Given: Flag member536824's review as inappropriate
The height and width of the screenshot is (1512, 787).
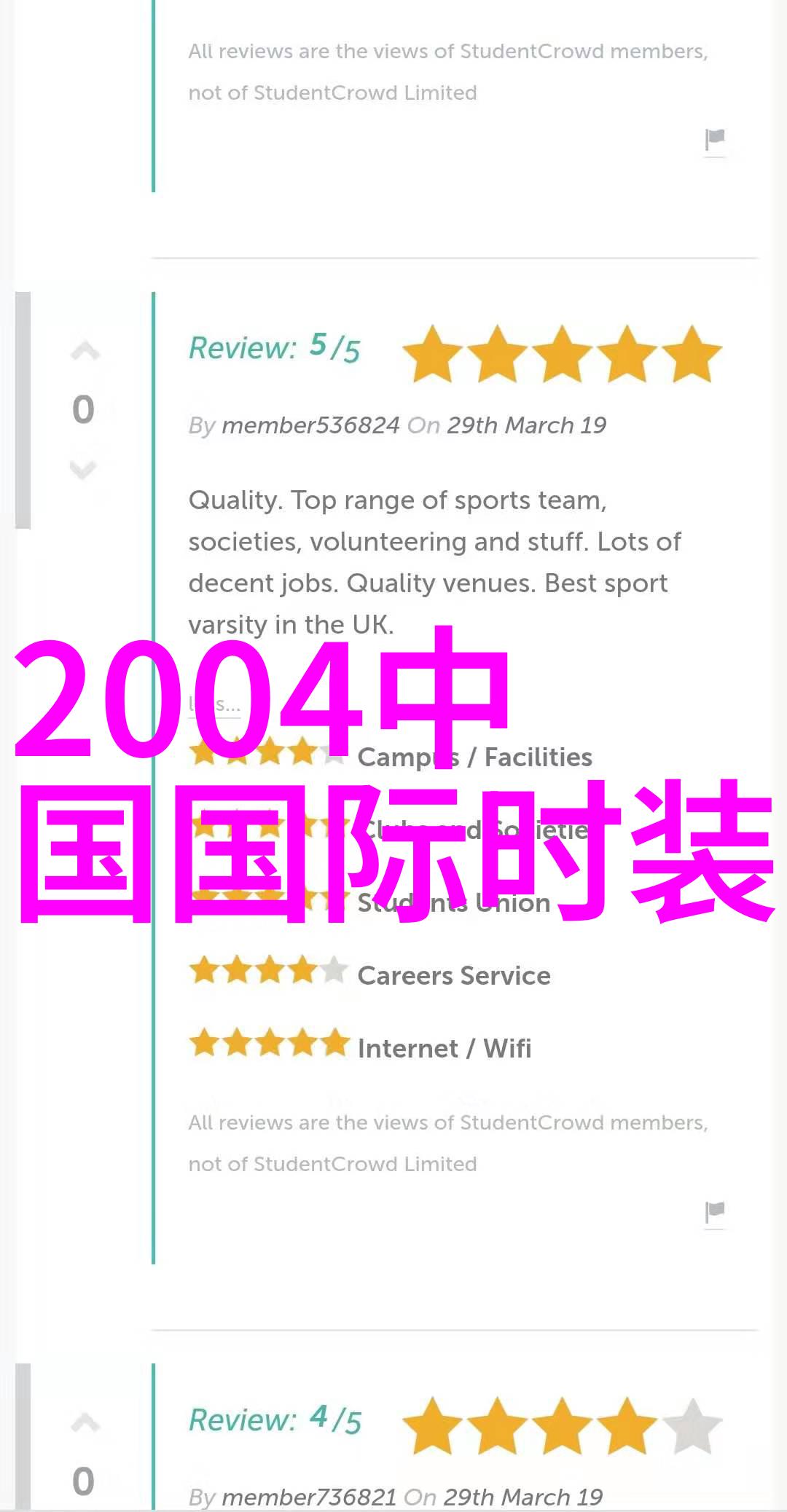Looking at the screenshot, I should point(715,1212).
